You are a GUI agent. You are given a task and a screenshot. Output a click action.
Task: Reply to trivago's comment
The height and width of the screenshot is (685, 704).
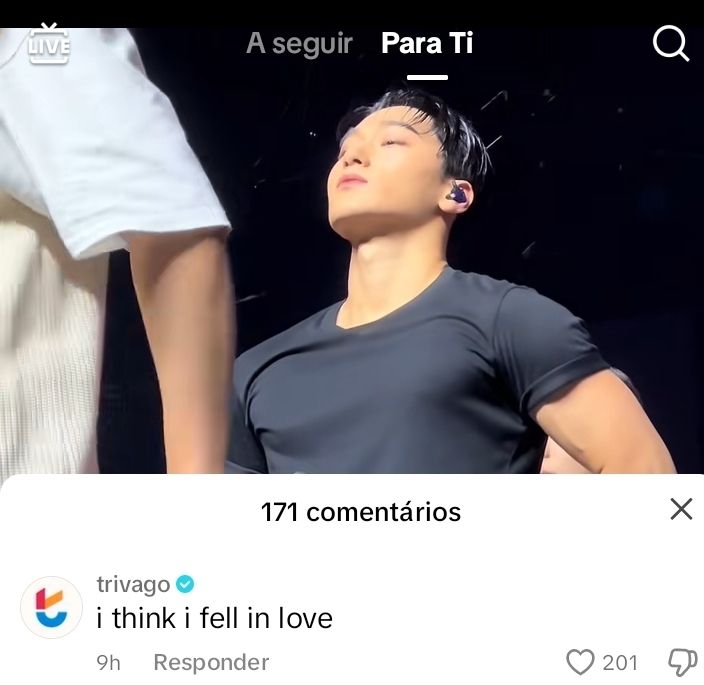pos(211,662)
